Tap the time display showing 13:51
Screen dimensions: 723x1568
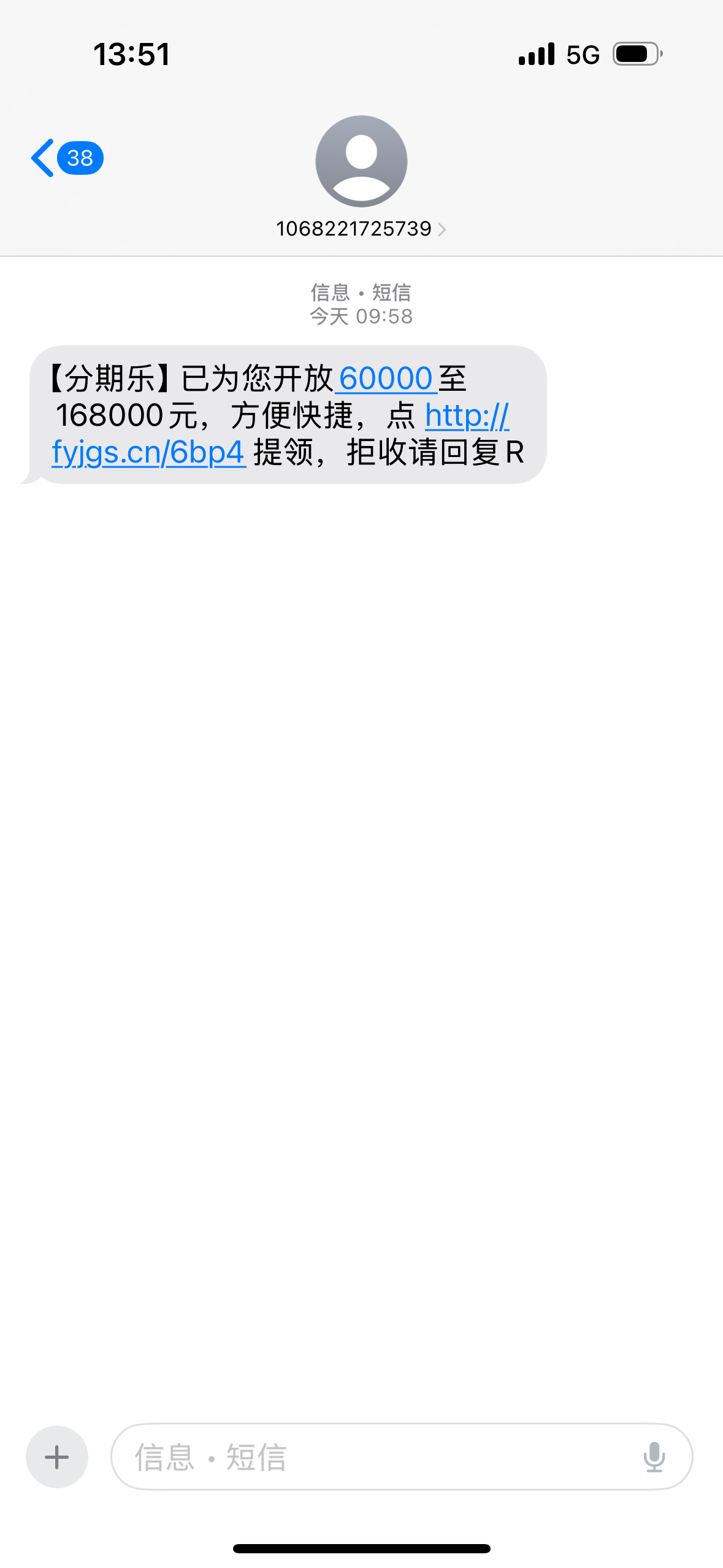pyautogui.click(x=132, y=55)
